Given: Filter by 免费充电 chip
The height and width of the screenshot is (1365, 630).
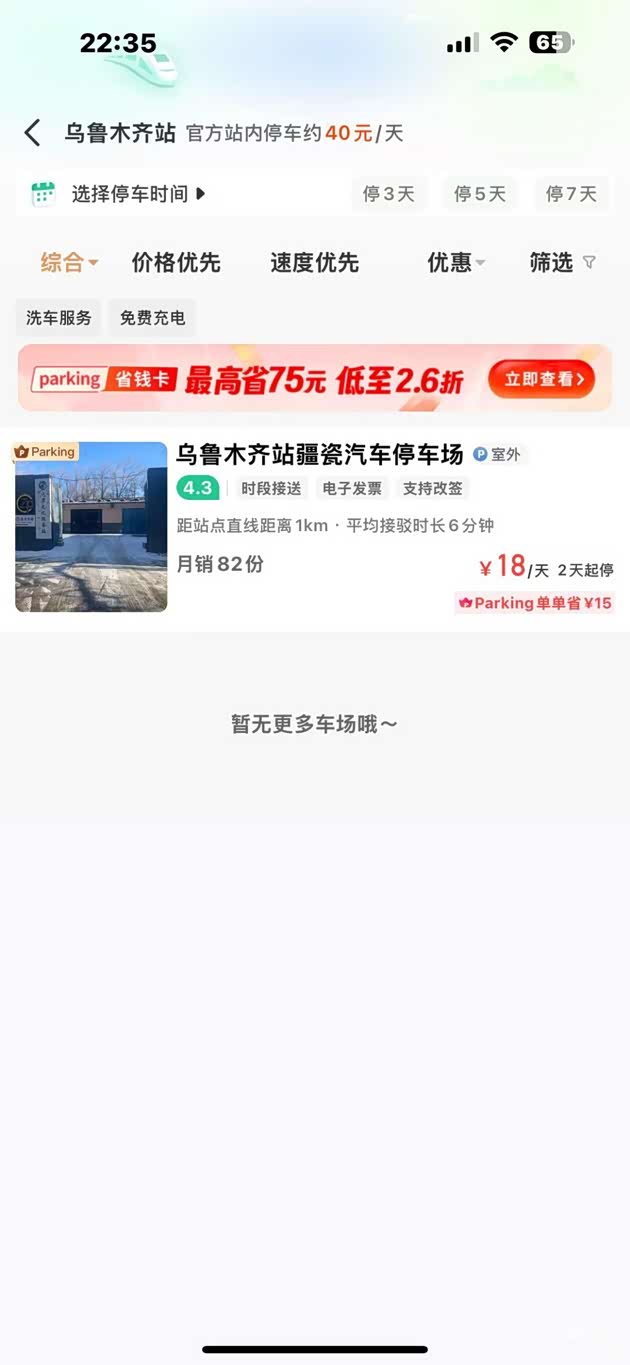Looking at the screenshot, I should click(152, 318).
